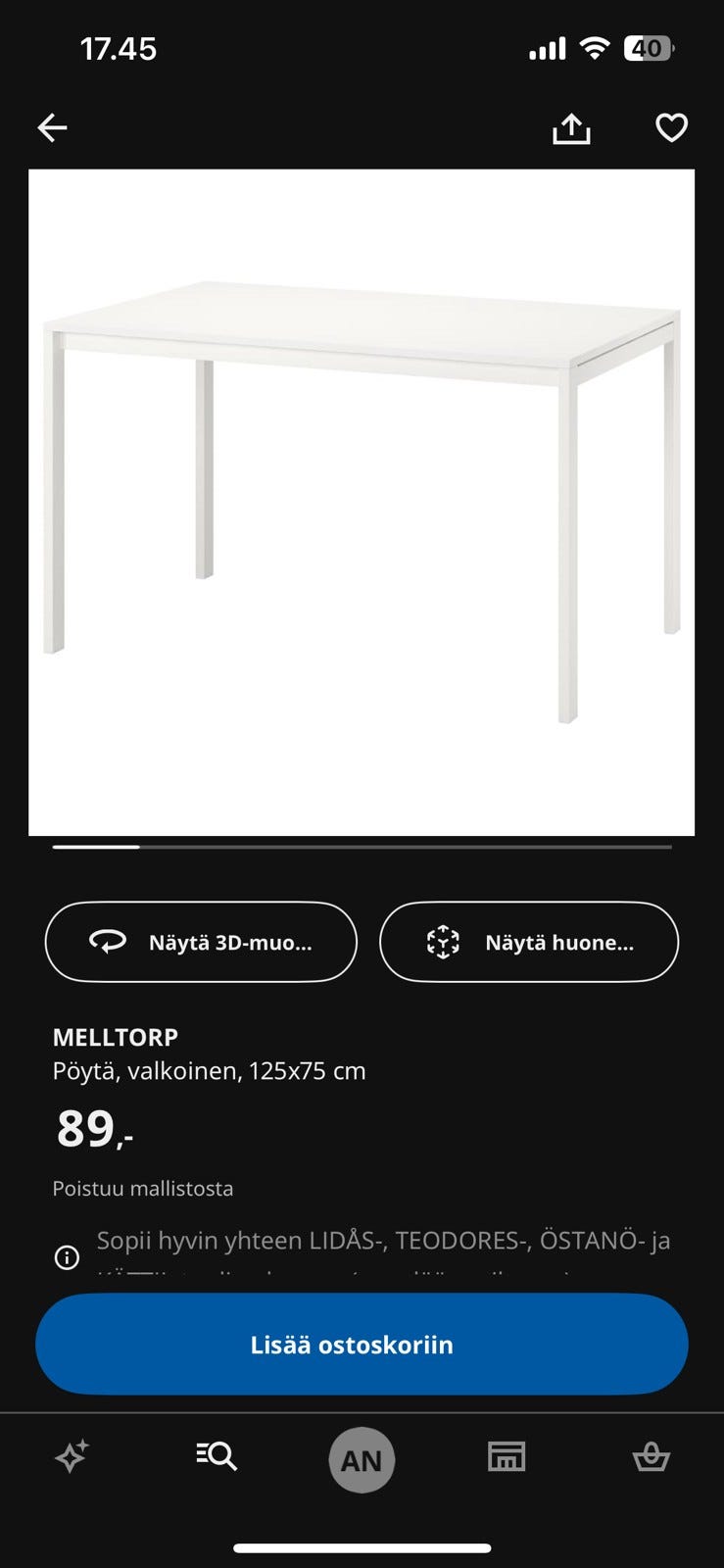
Task: Tap Lisää ostoskoriin to add to cart
Action: pos(362,1345)
